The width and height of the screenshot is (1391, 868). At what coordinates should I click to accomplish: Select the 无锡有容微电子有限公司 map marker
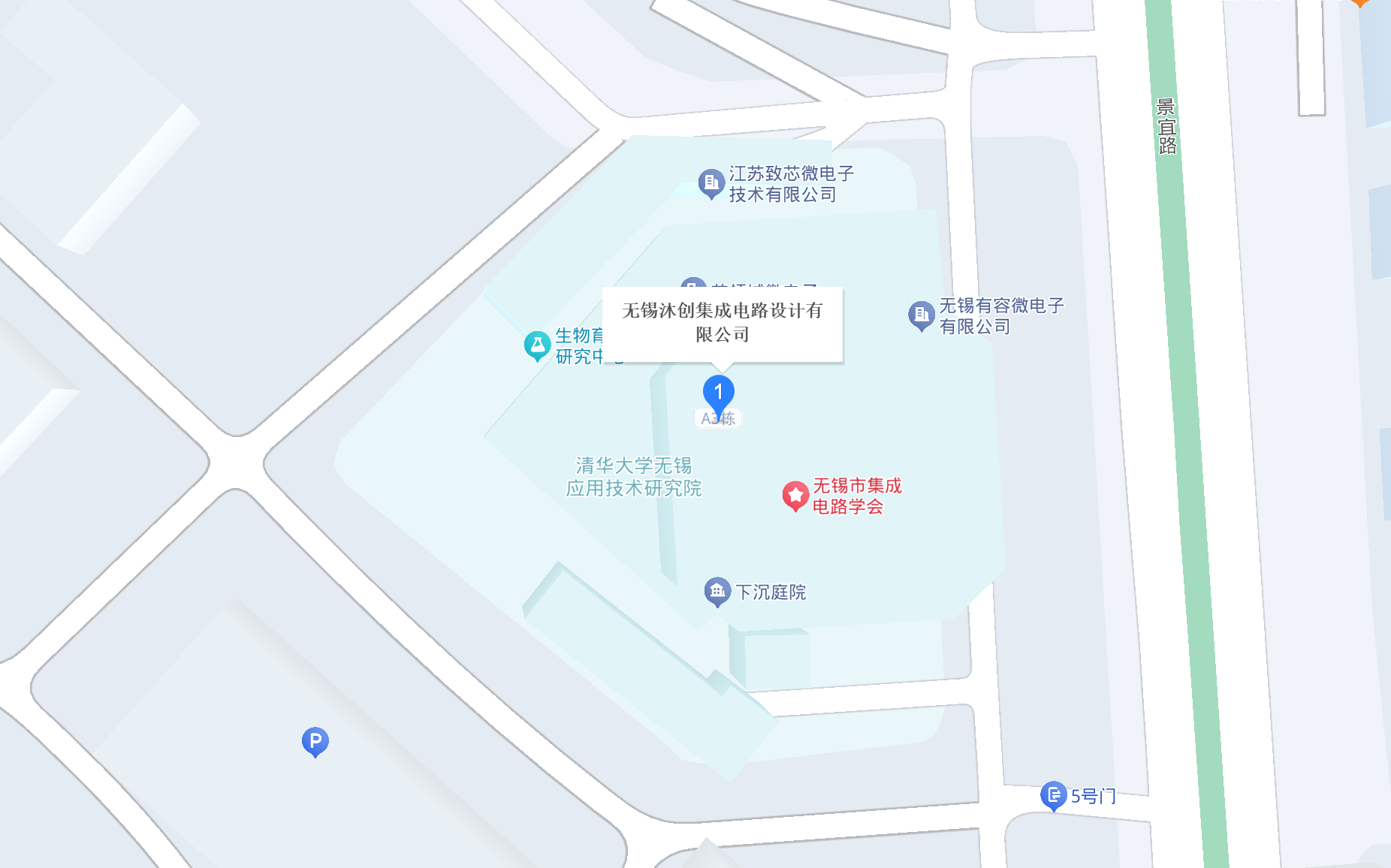(921, 315)
